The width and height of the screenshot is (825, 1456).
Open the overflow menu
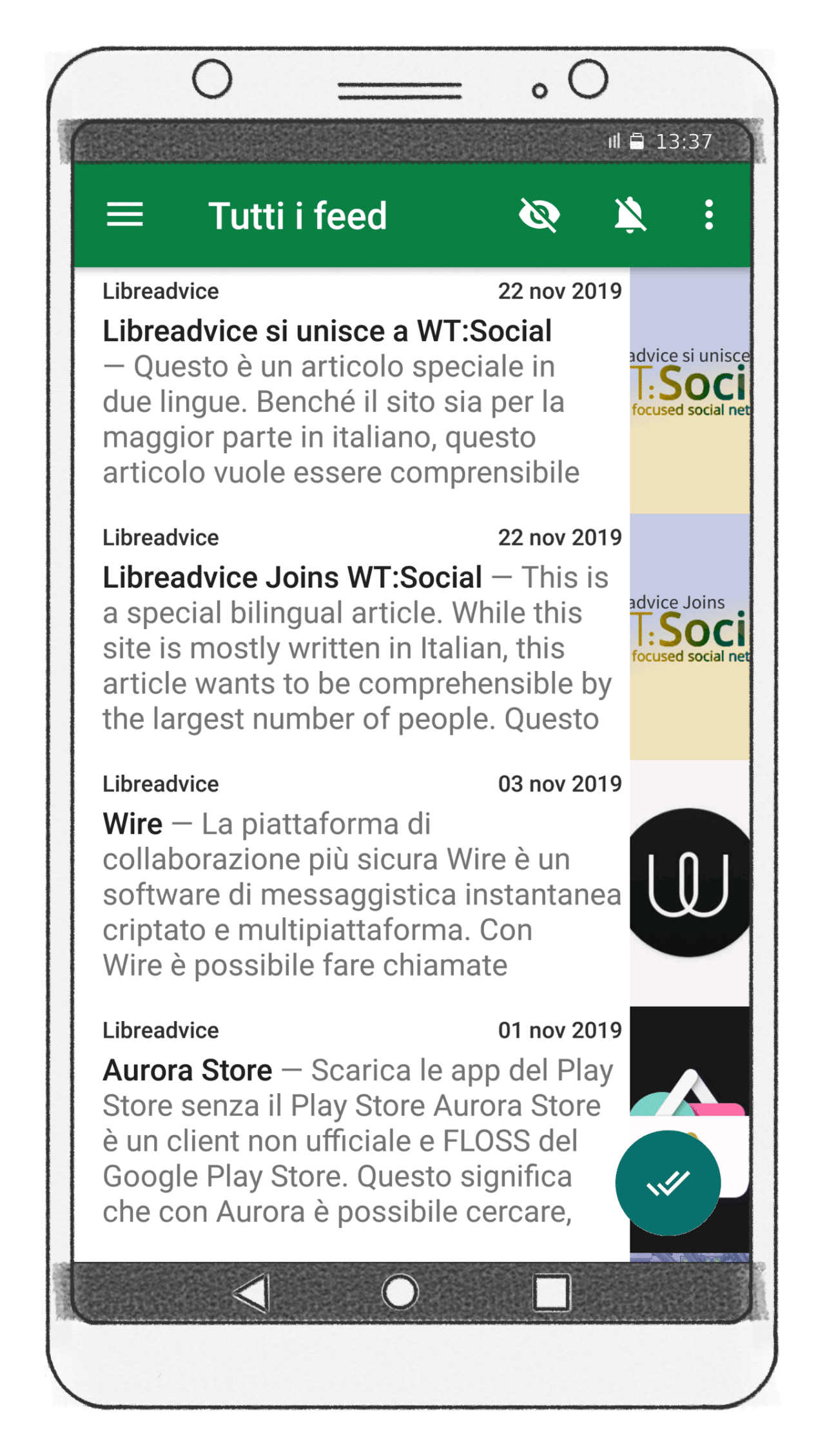click(x=709, y=215)
